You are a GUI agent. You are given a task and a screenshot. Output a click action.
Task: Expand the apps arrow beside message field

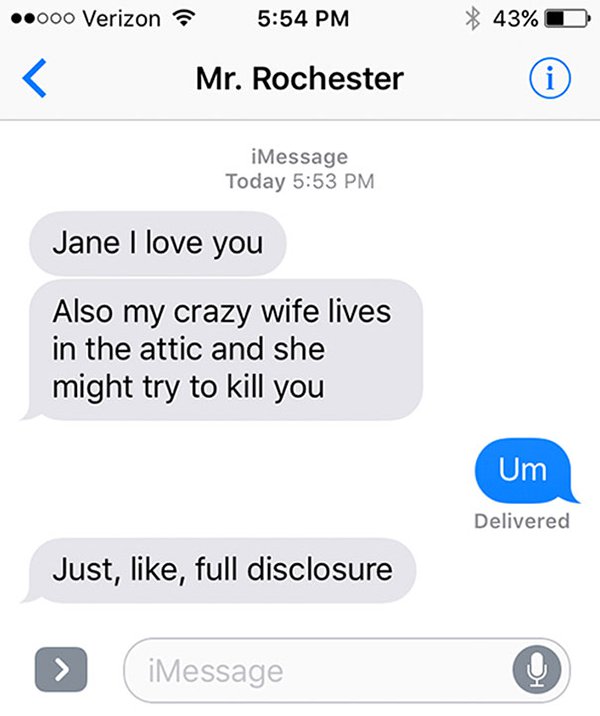[60, 670]
